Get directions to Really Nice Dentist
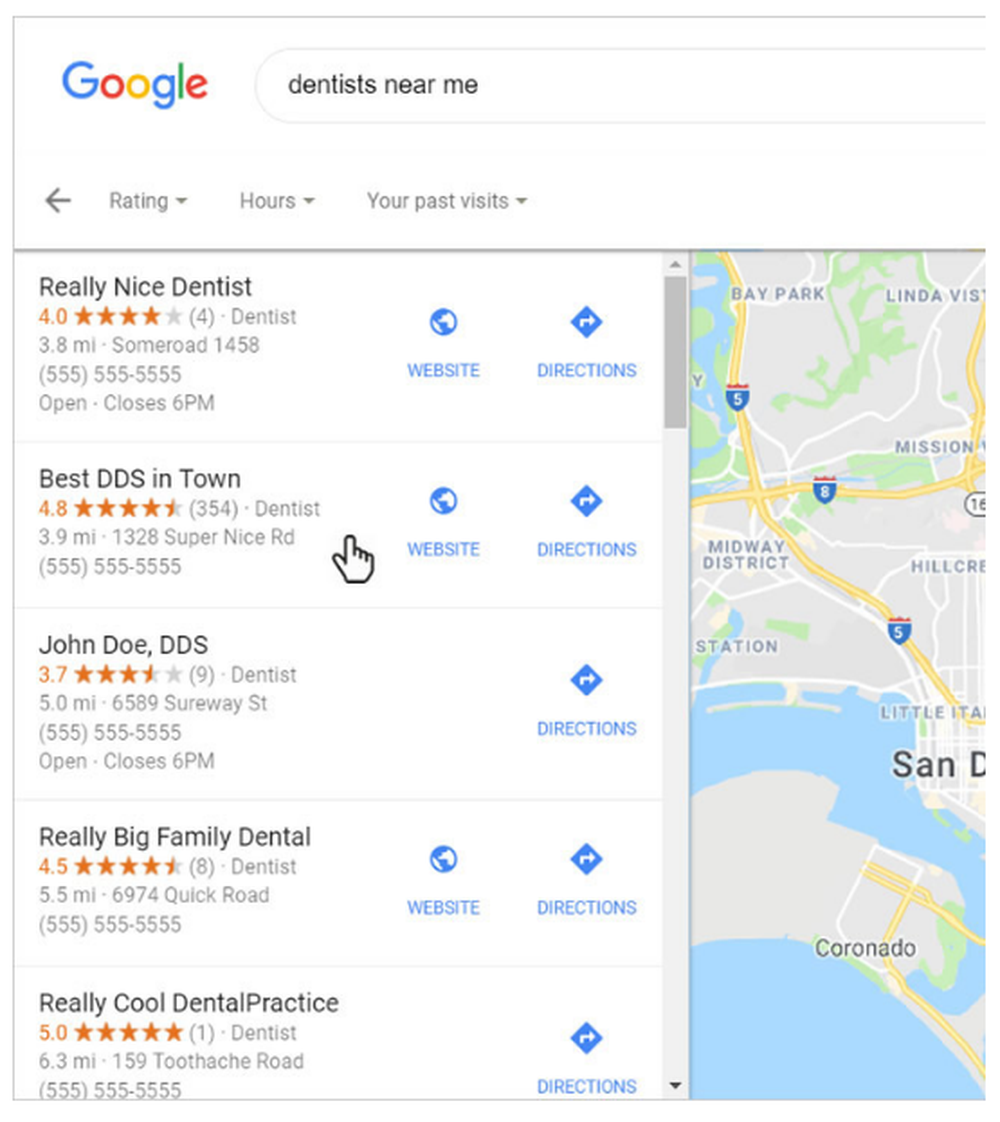The height and width of the screenshot is (1122, 1000). 587,322
